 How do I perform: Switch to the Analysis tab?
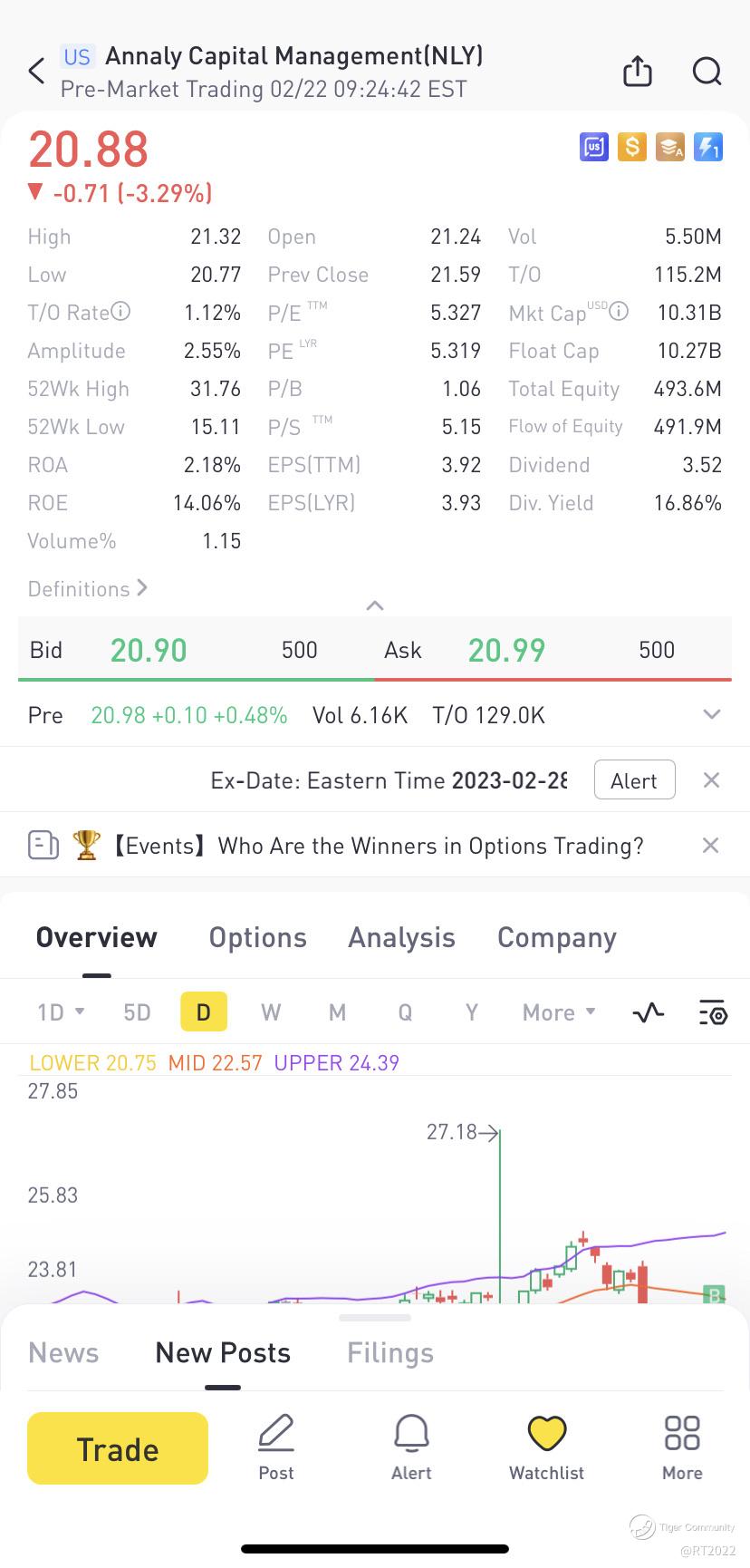(402, 937)
